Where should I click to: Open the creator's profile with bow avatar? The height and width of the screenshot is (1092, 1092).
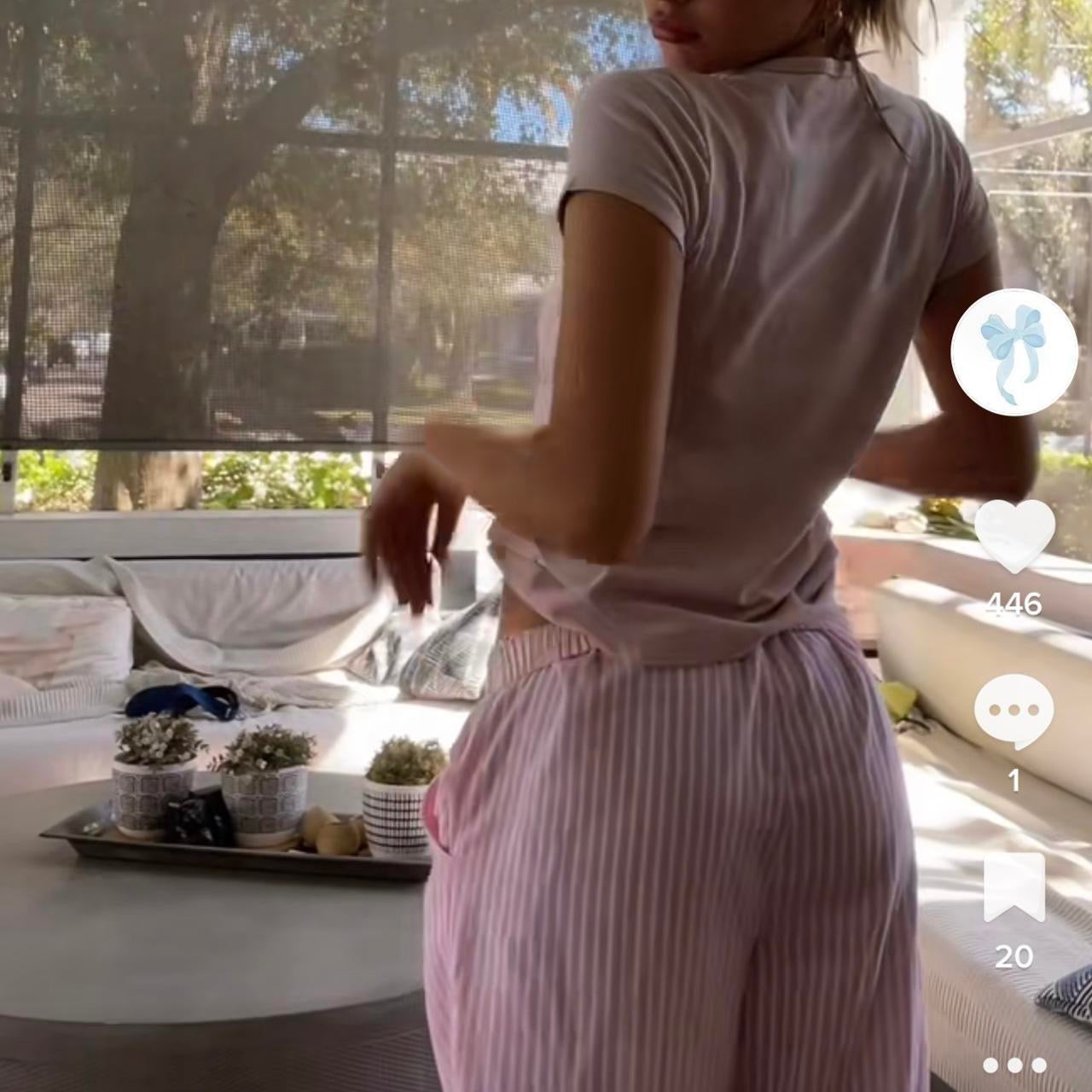(x=1014, y=352)
